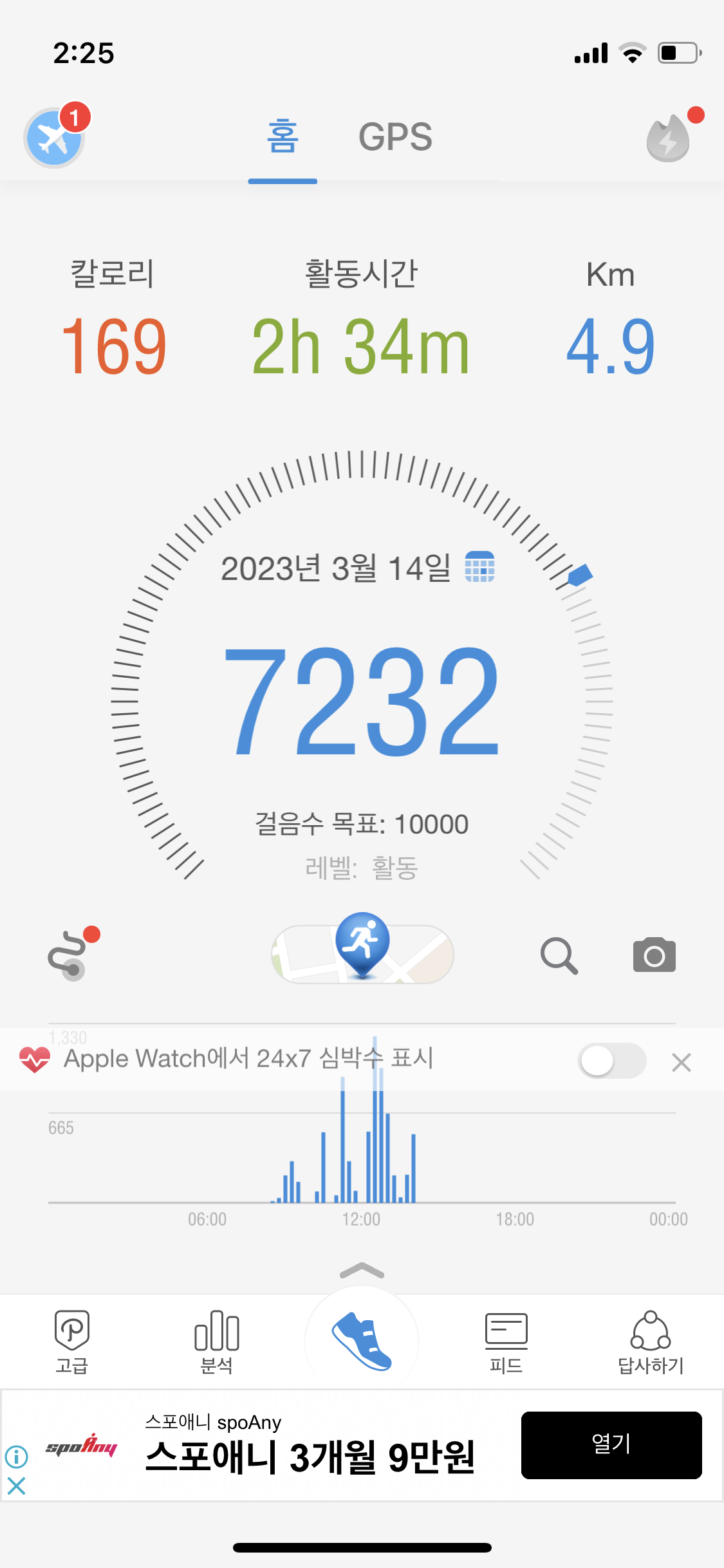Go to the 고급 tab

[71, 1341]
